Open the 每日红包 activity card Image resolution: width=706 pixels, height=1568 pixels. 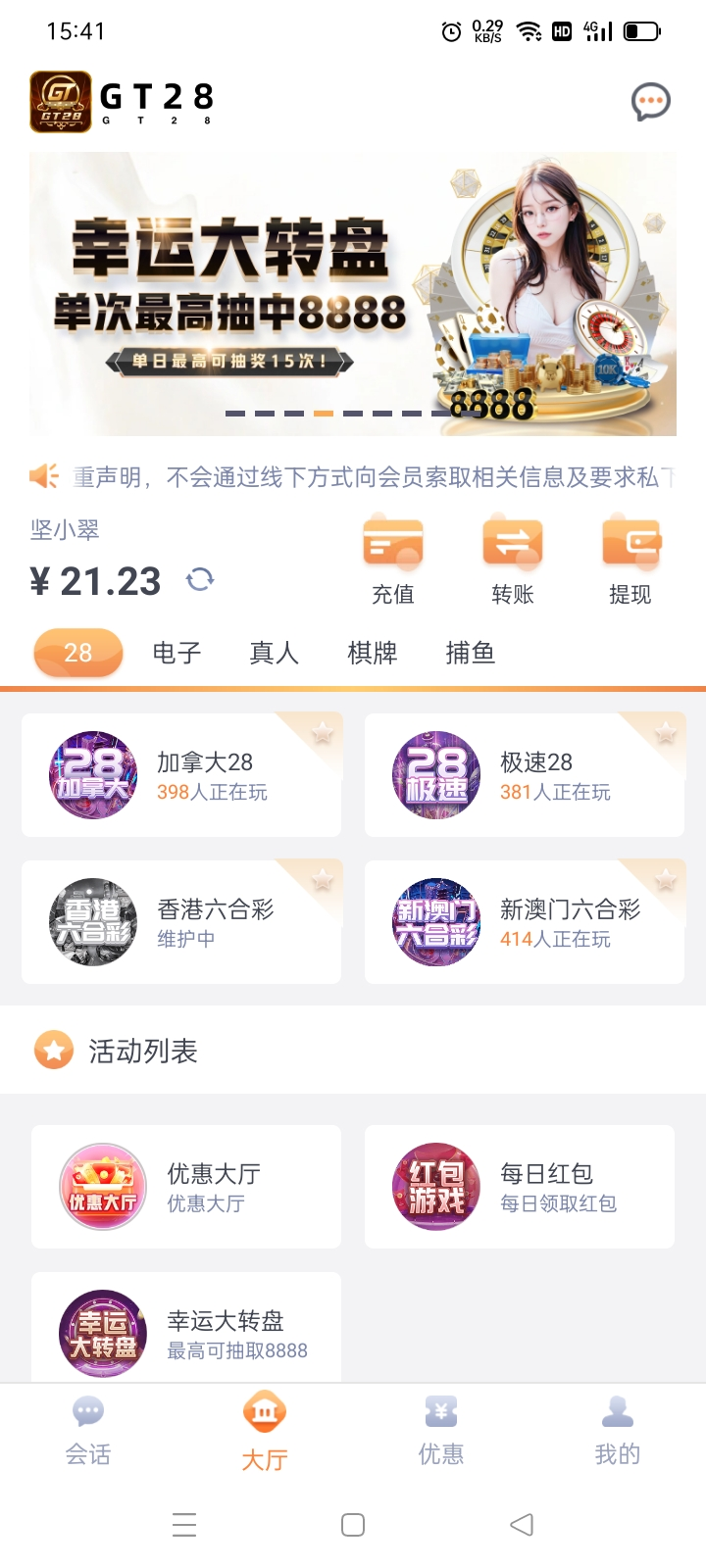[x=520, y=1187]
